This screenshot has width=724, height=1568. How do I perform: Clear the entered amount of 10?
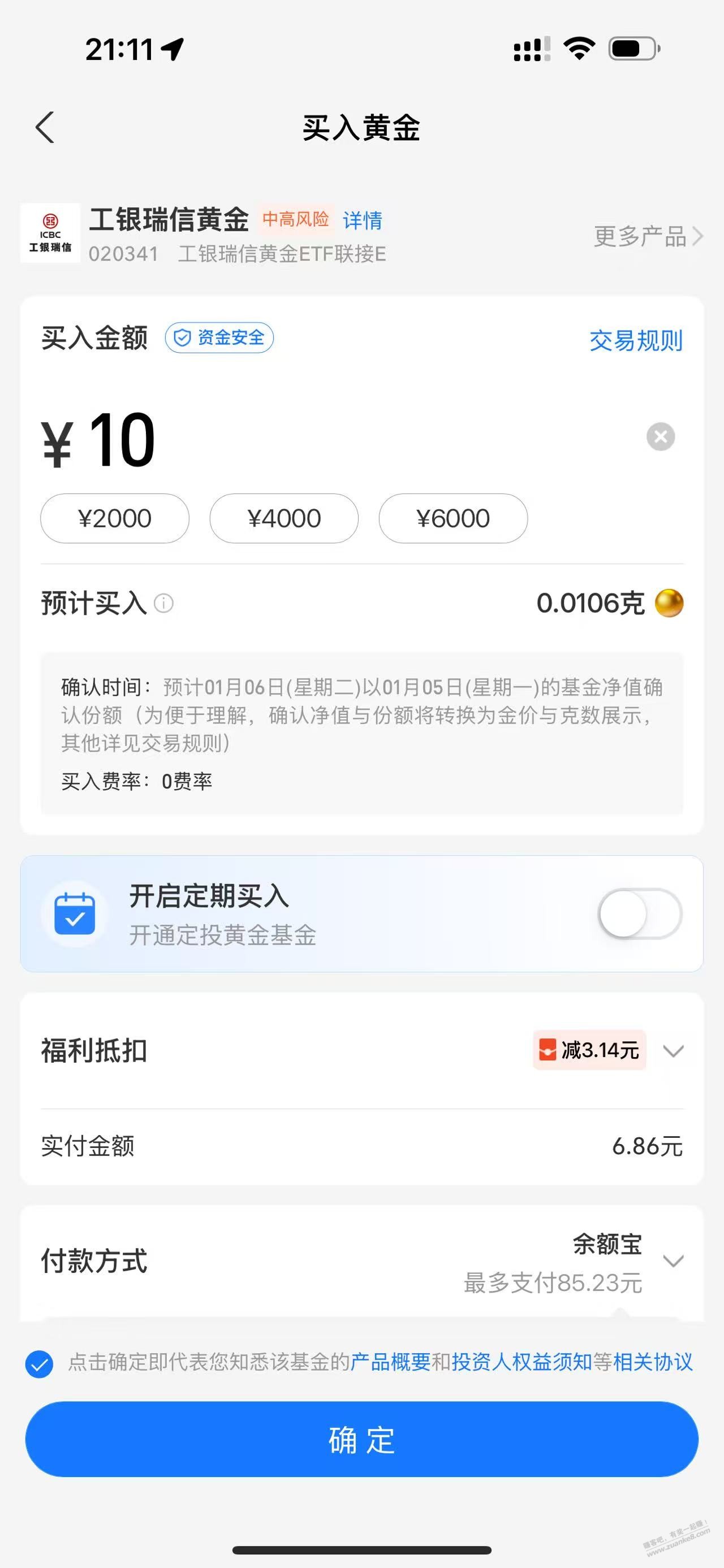coord(660,436)
